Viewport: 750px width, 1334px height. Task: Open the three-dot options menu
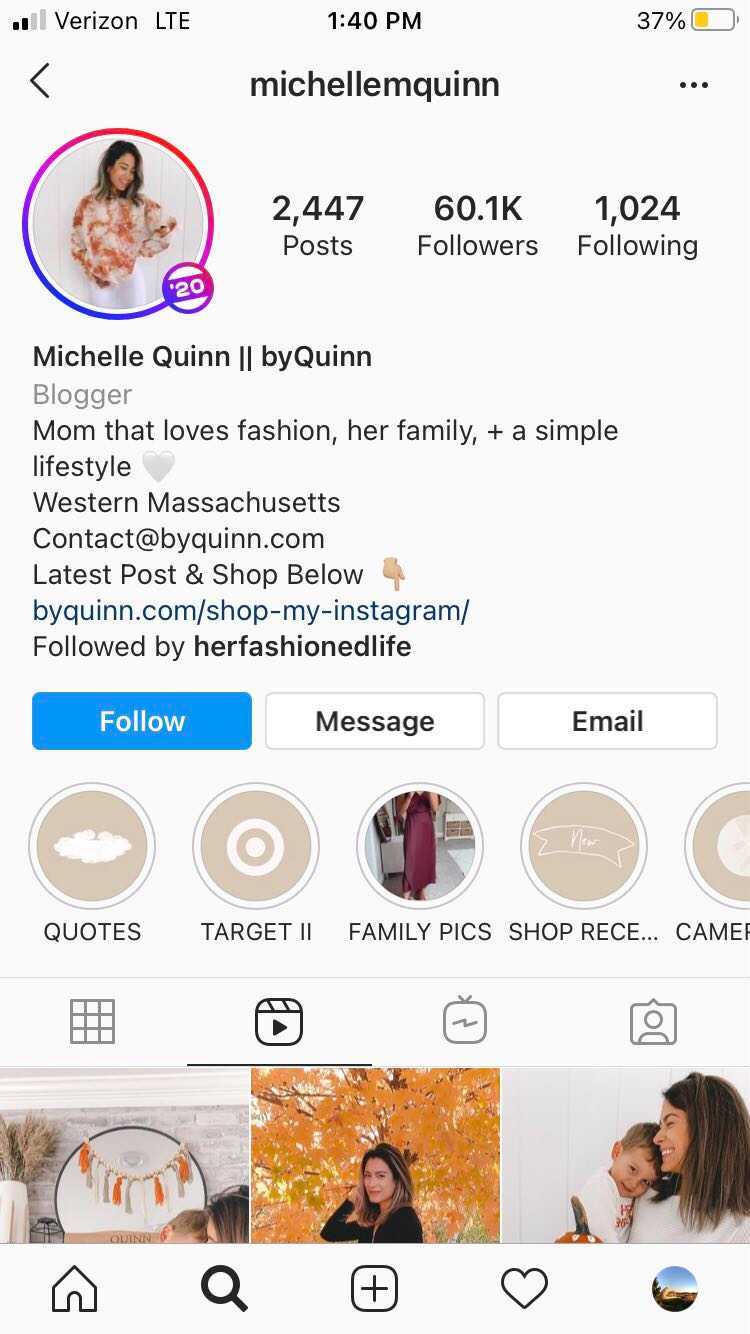[x=693, y=85]
